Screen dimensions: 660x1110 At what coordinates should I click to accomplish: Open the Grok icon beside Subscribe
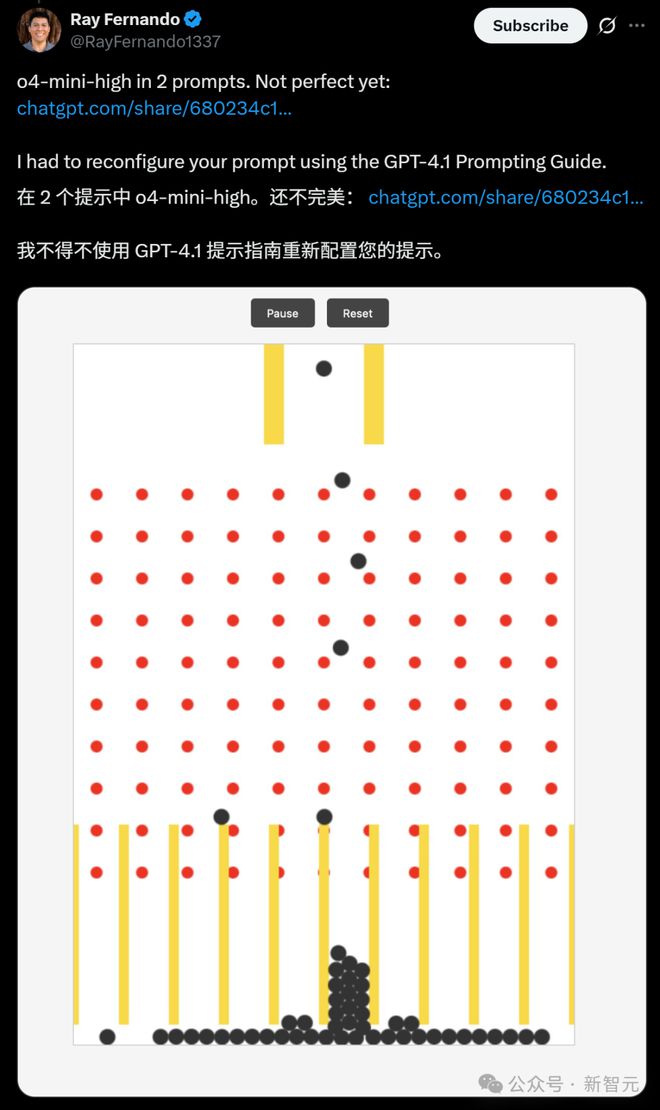(x=607, y=26)
